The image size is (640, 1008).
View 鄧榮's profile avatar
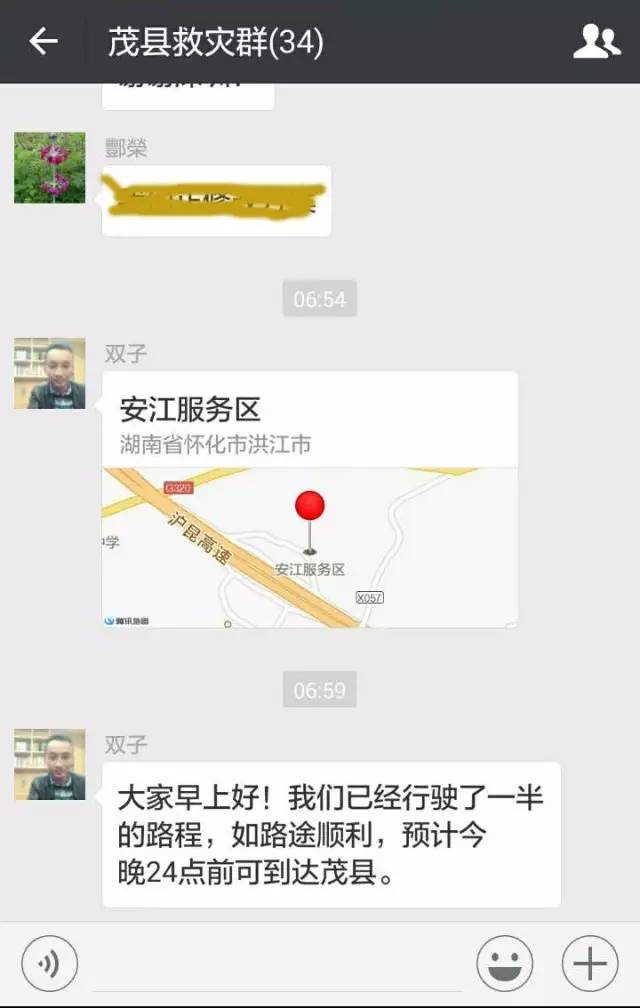tap(50, 167)
